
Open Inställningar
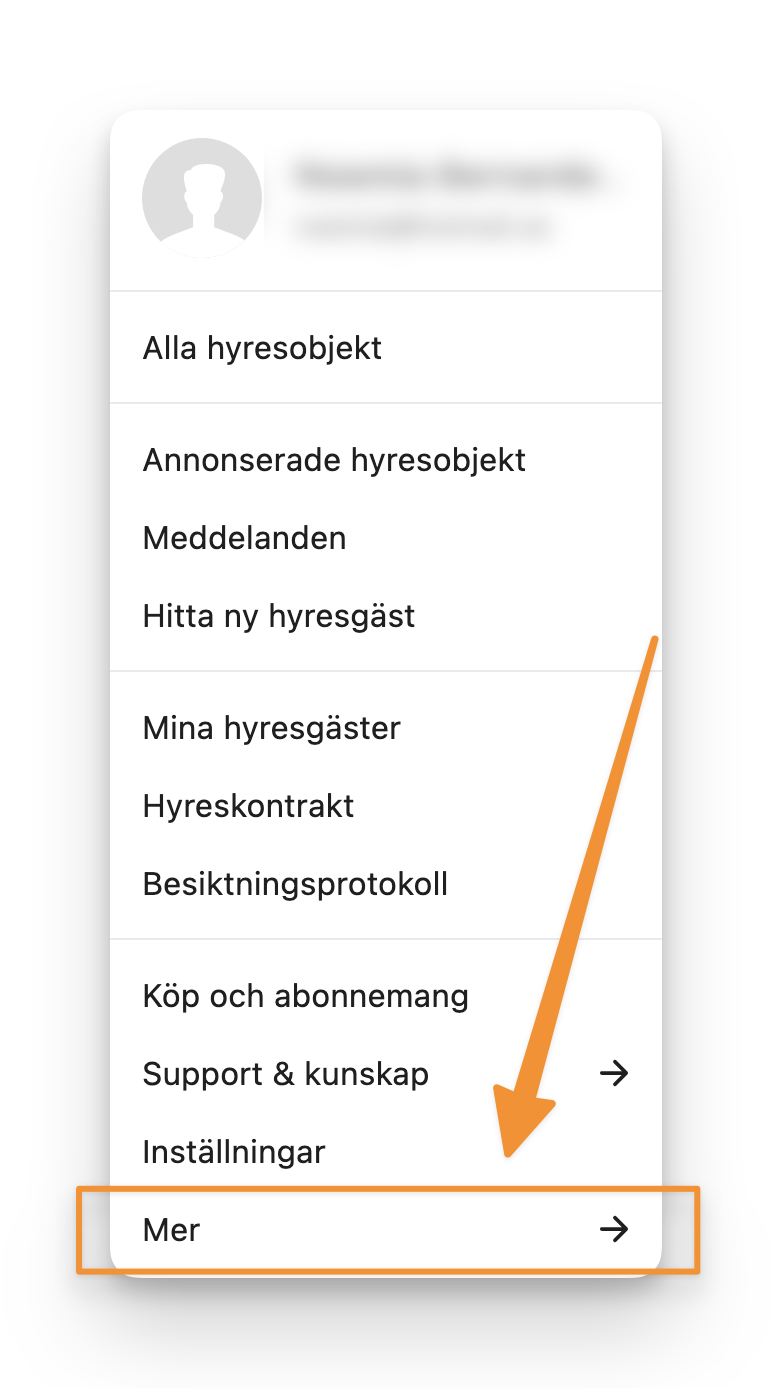click(234, 1152)
